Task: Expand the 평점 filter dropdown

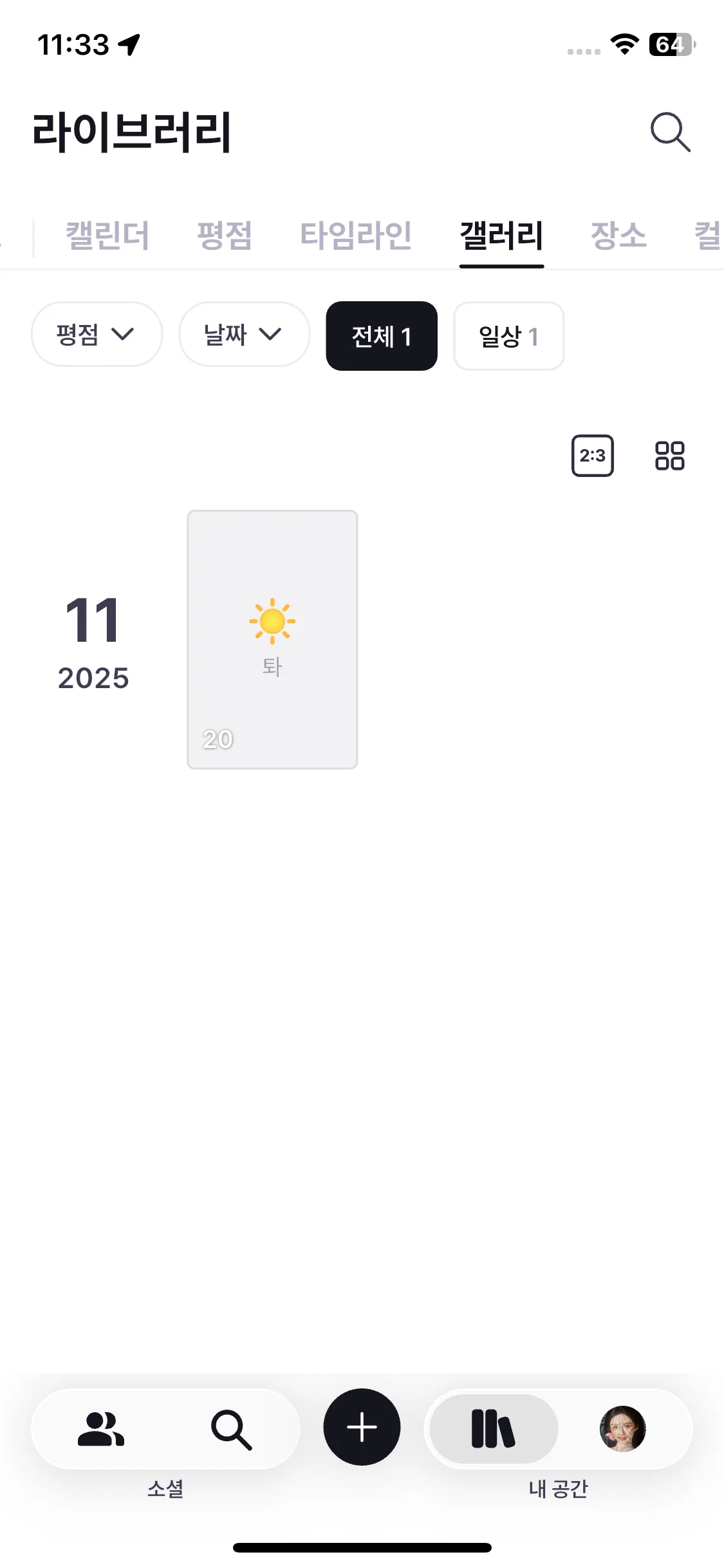Action: (x=97, y=335)
